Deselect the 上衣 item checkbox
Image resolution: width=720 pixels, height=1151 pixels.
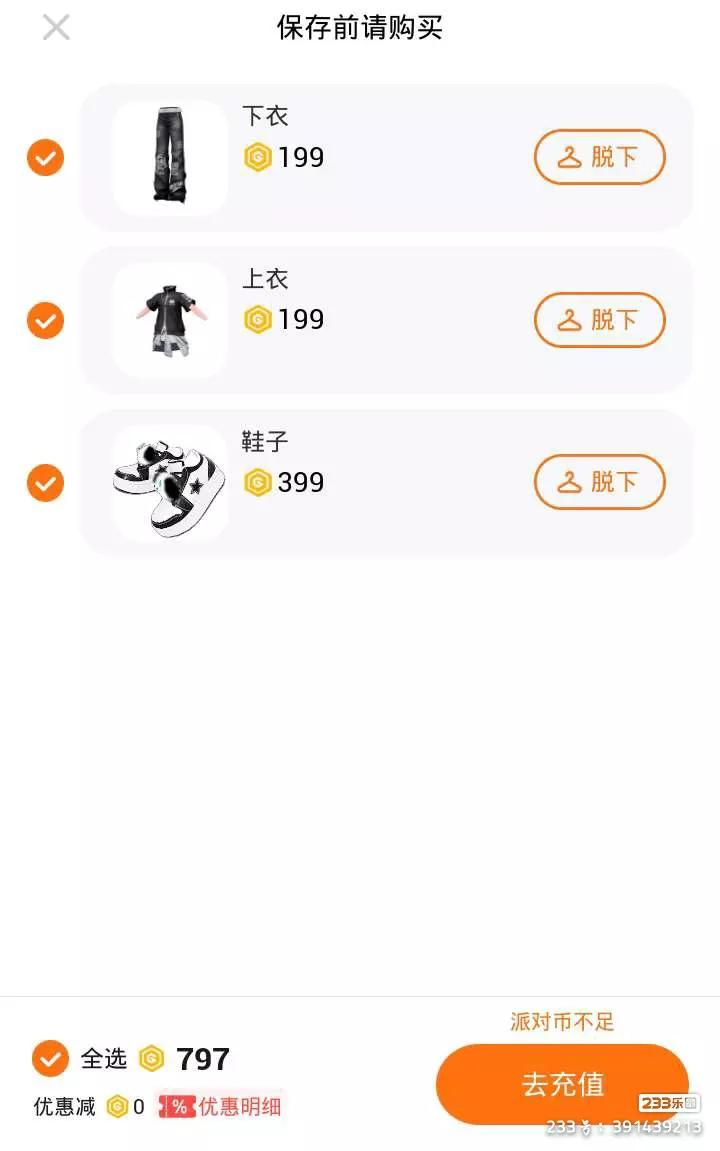pyautogui.click(x=45, y=320)
